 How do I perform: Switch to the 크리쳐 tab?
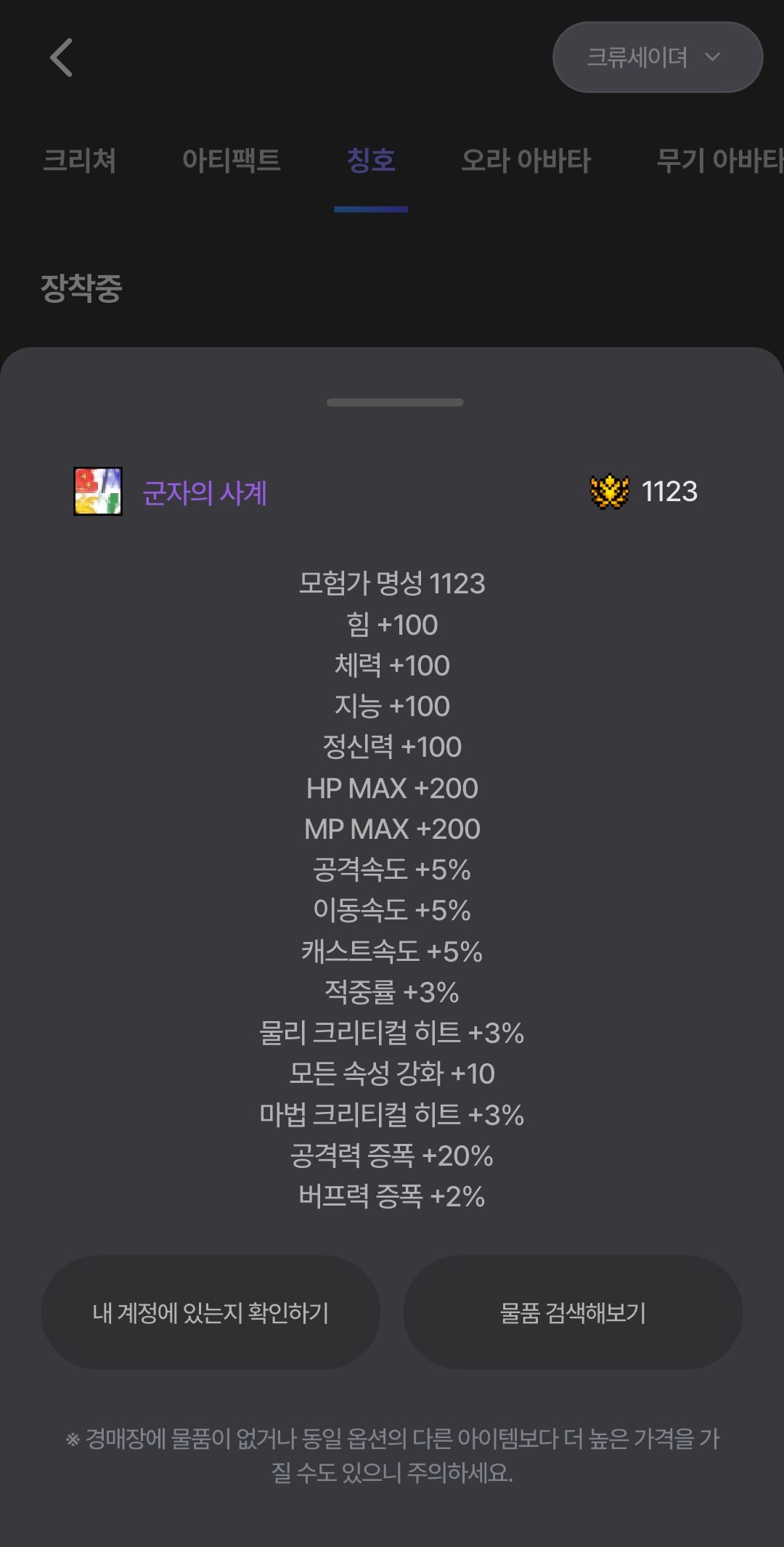point(80,161)
